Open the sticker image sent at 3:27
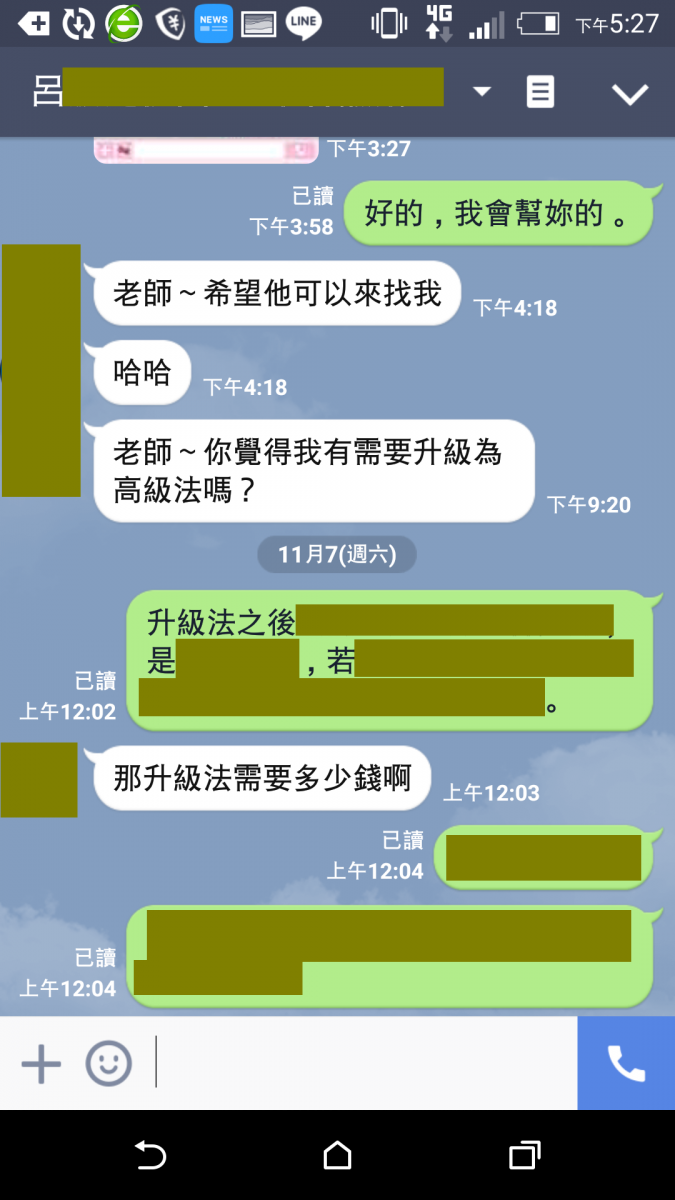The image size is (675, 1200). (205, 149)
